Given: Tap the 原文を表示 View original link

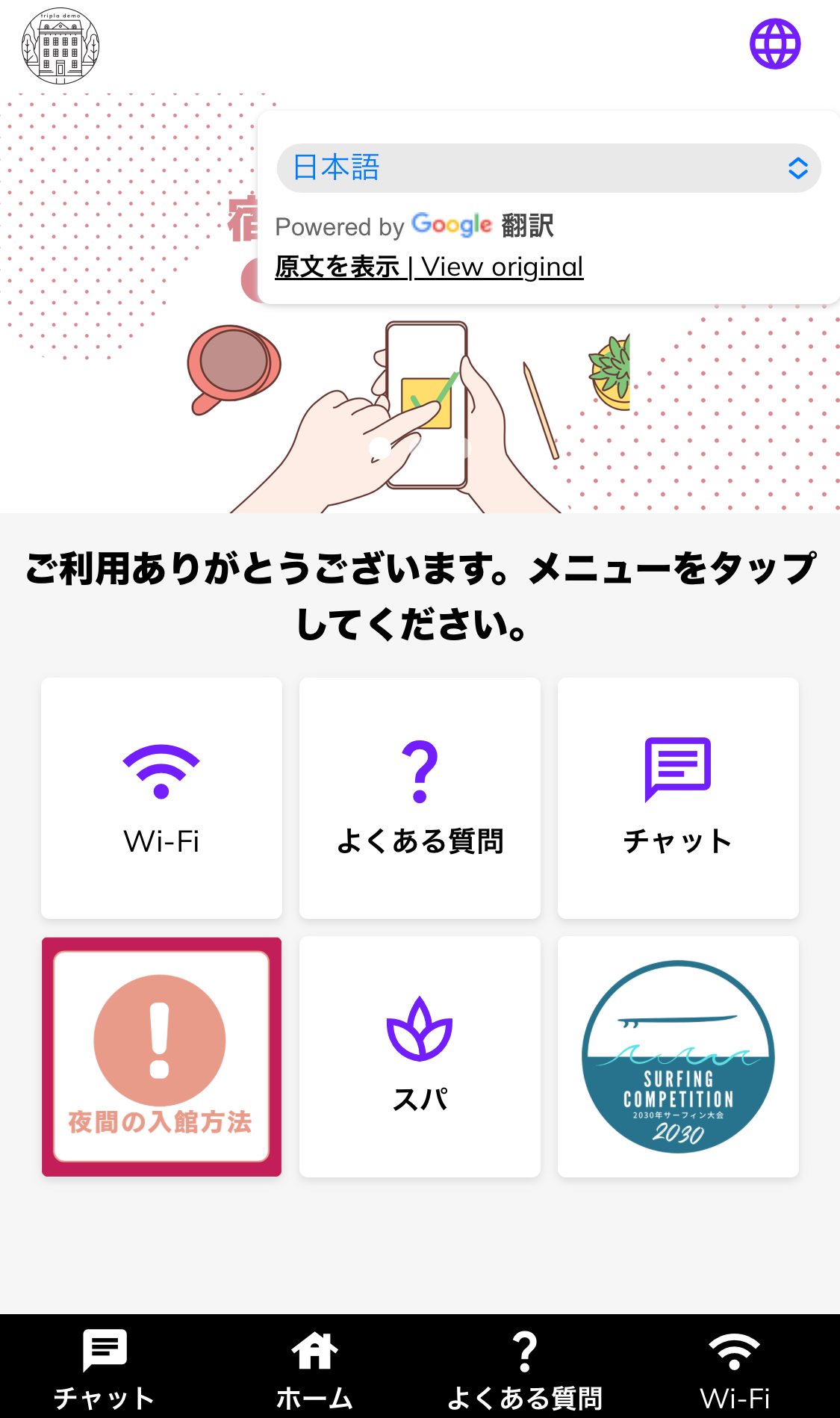Looking at the screenshot, I should click(x=429, y=267).
